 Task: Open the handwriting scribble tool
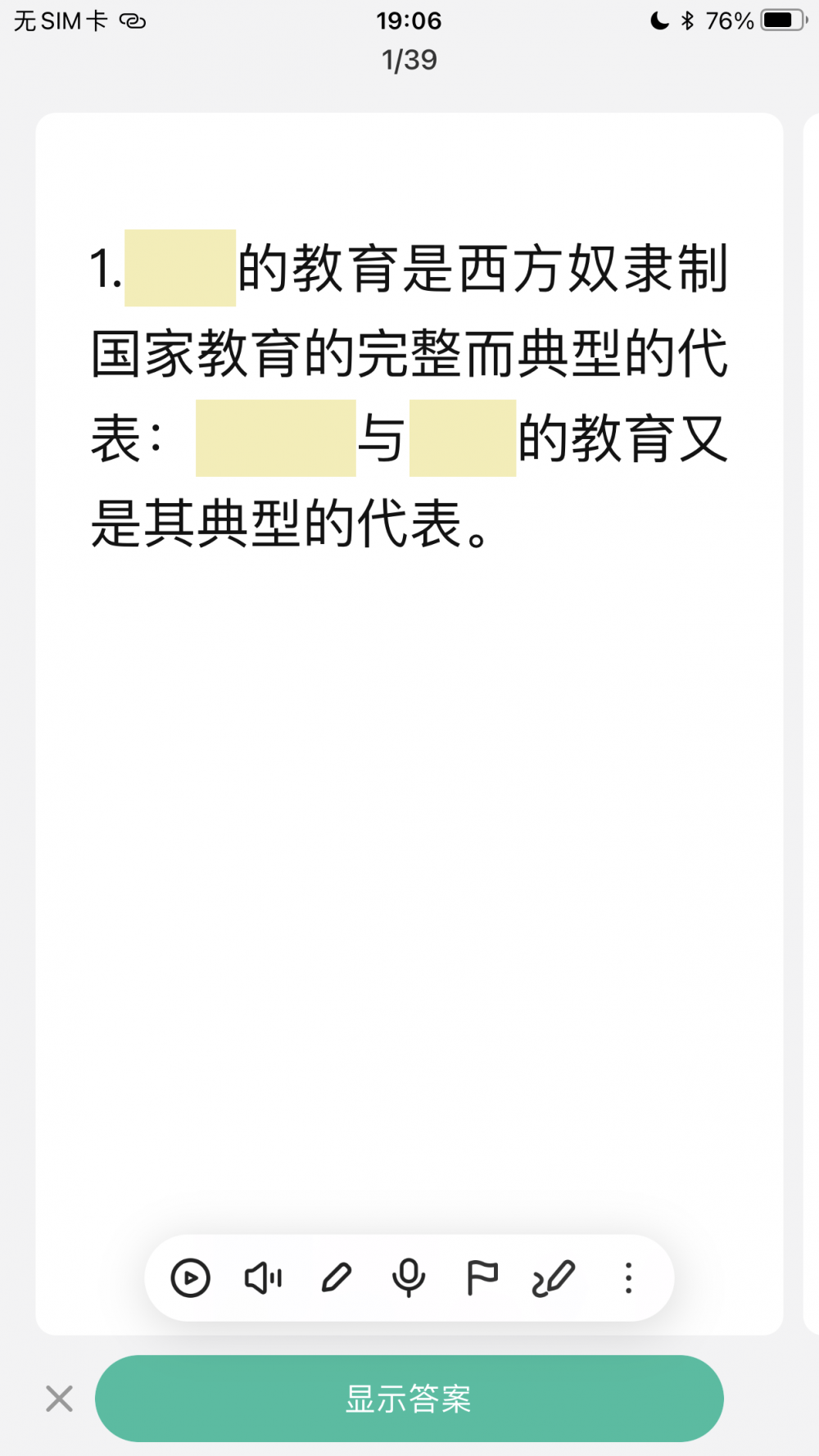click(x=554, y=1277)
